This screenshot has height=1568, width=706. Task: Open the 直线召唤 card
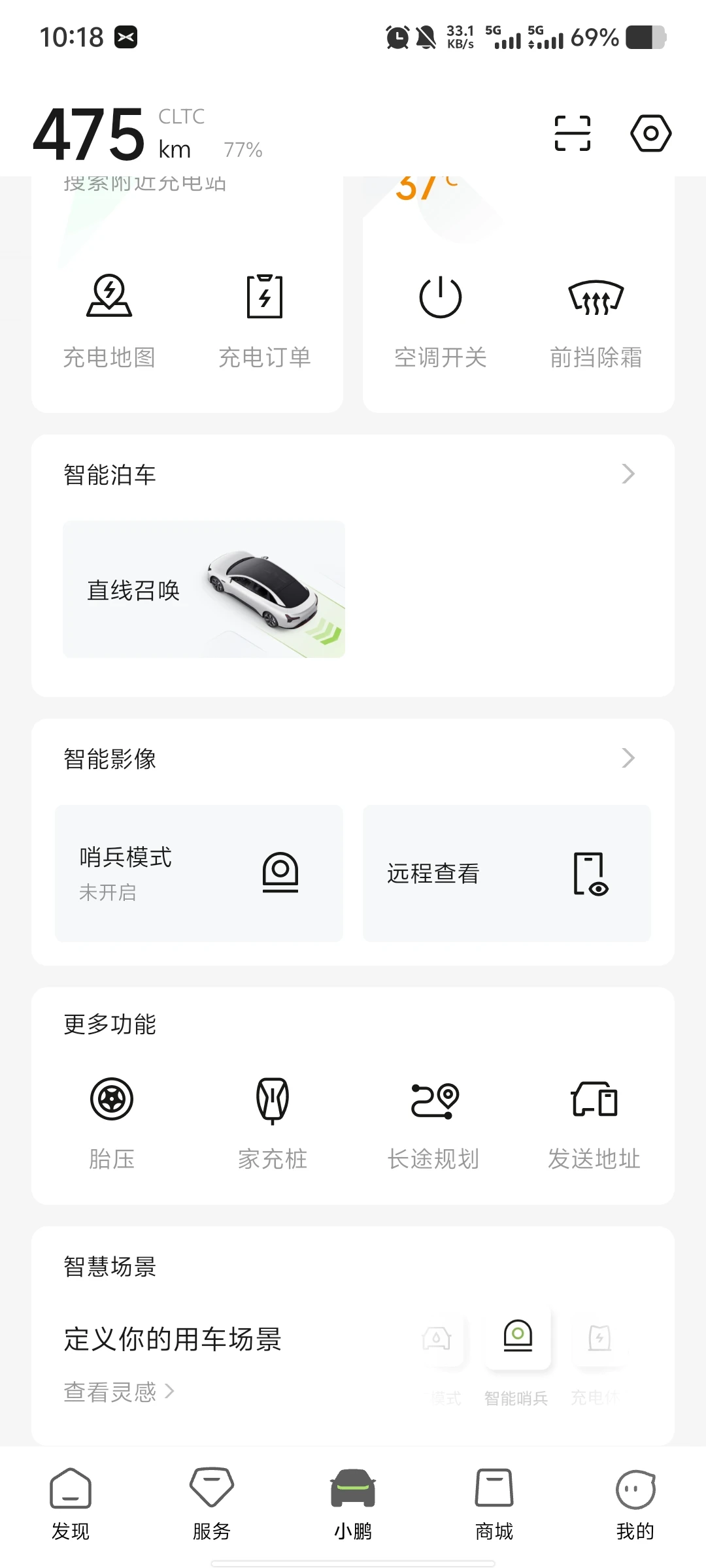[204, 589]
